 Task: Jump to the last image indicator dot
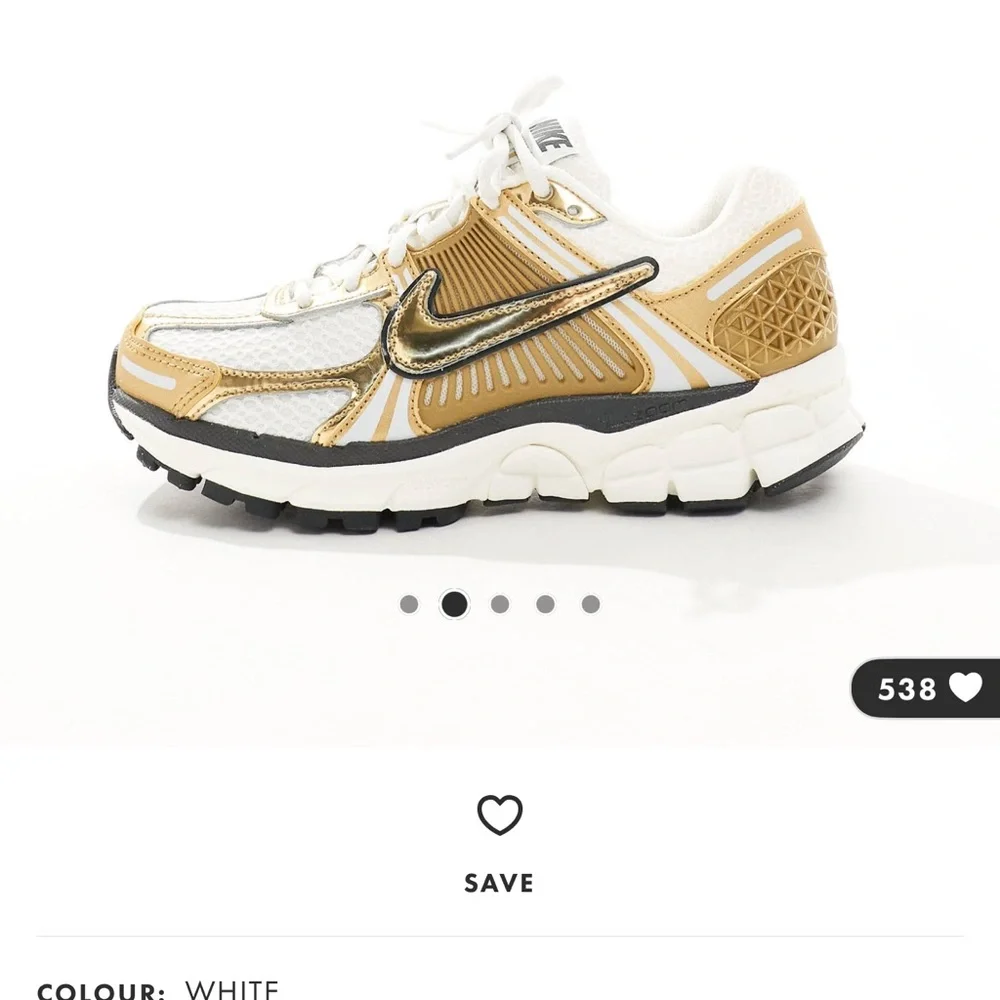pyautogui.click(x=591, y=604)
